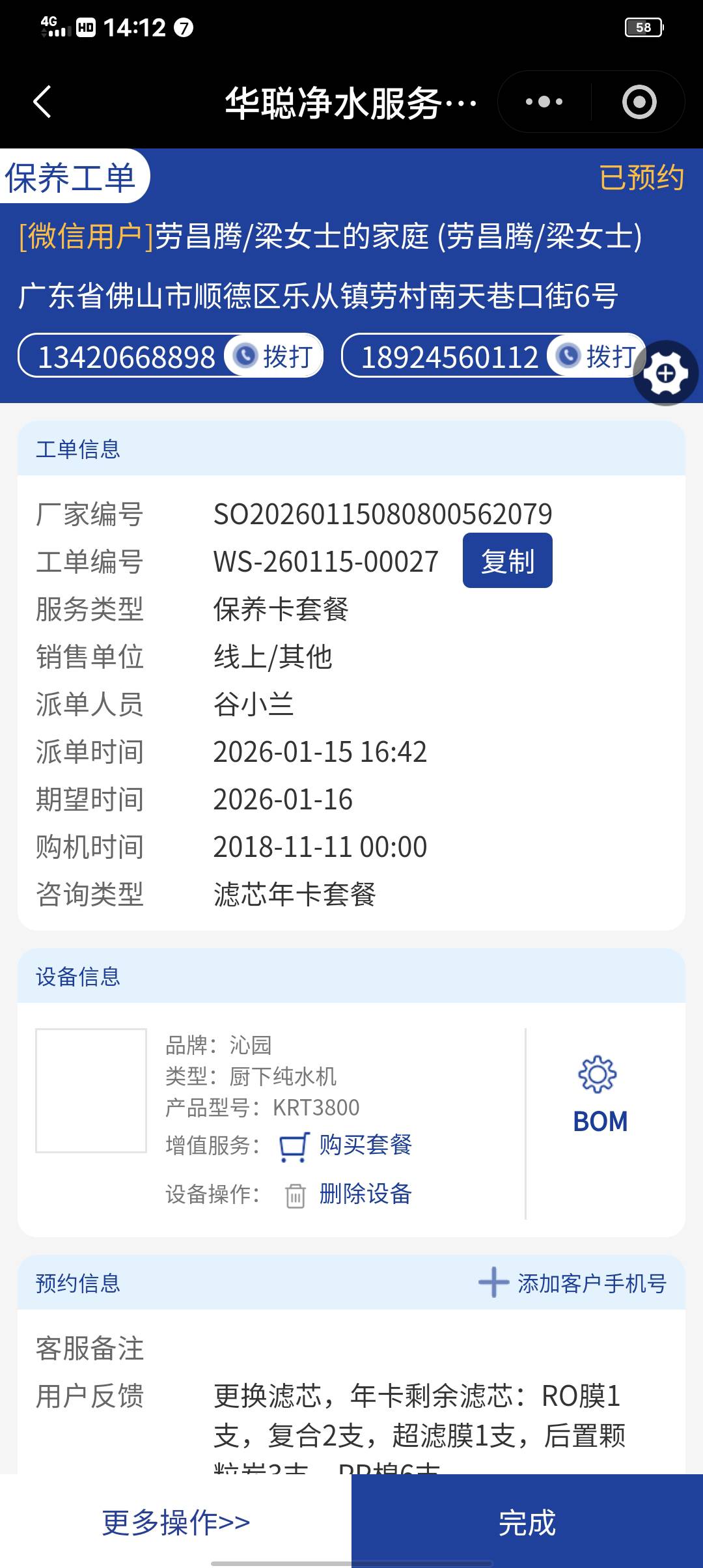Close the mini program with the circle button

(x=639, y=102)
